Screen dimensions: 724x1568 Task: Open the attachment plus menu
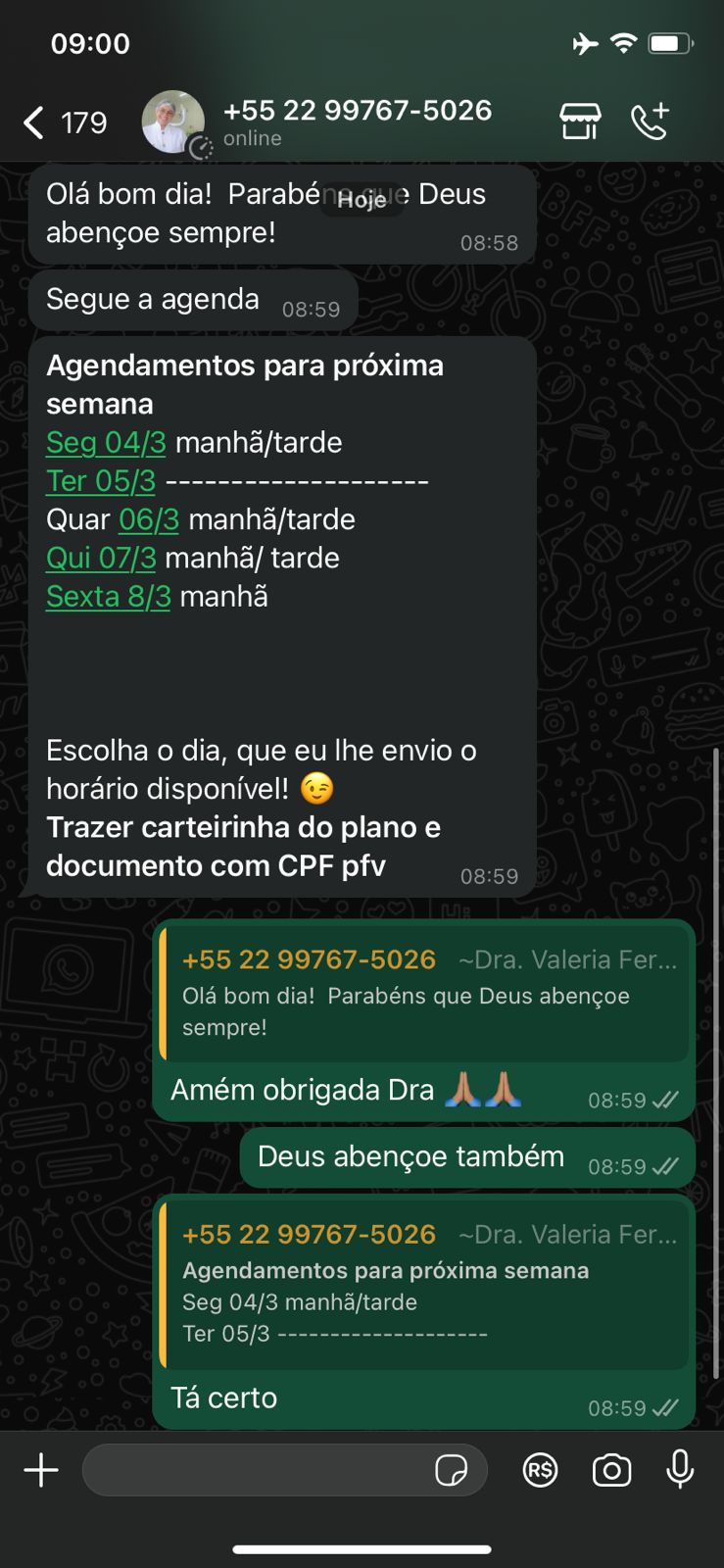(x=41, y=1470)
